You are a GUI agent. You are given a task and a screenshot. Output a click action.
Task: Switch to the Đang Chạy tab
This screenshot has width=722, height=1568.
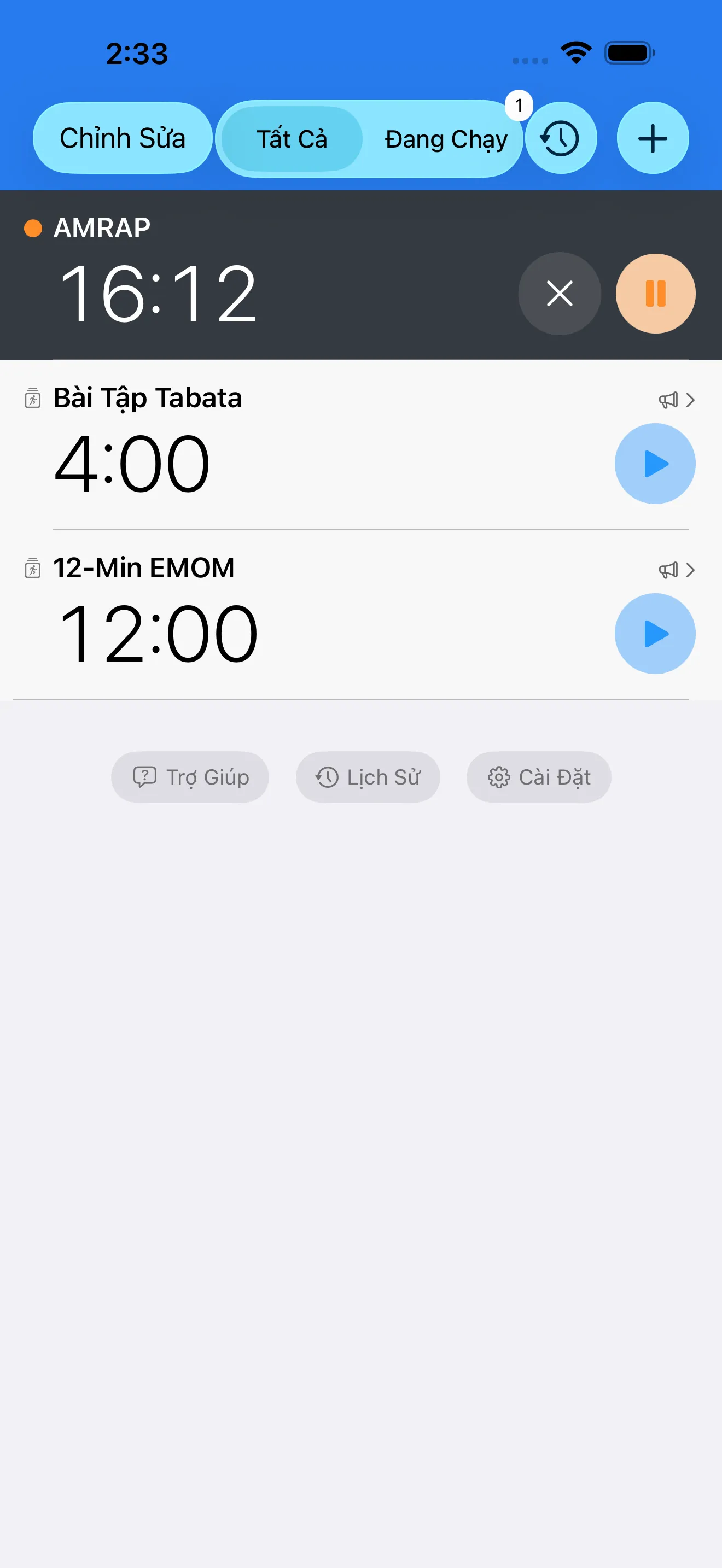[x=446, y=139]
